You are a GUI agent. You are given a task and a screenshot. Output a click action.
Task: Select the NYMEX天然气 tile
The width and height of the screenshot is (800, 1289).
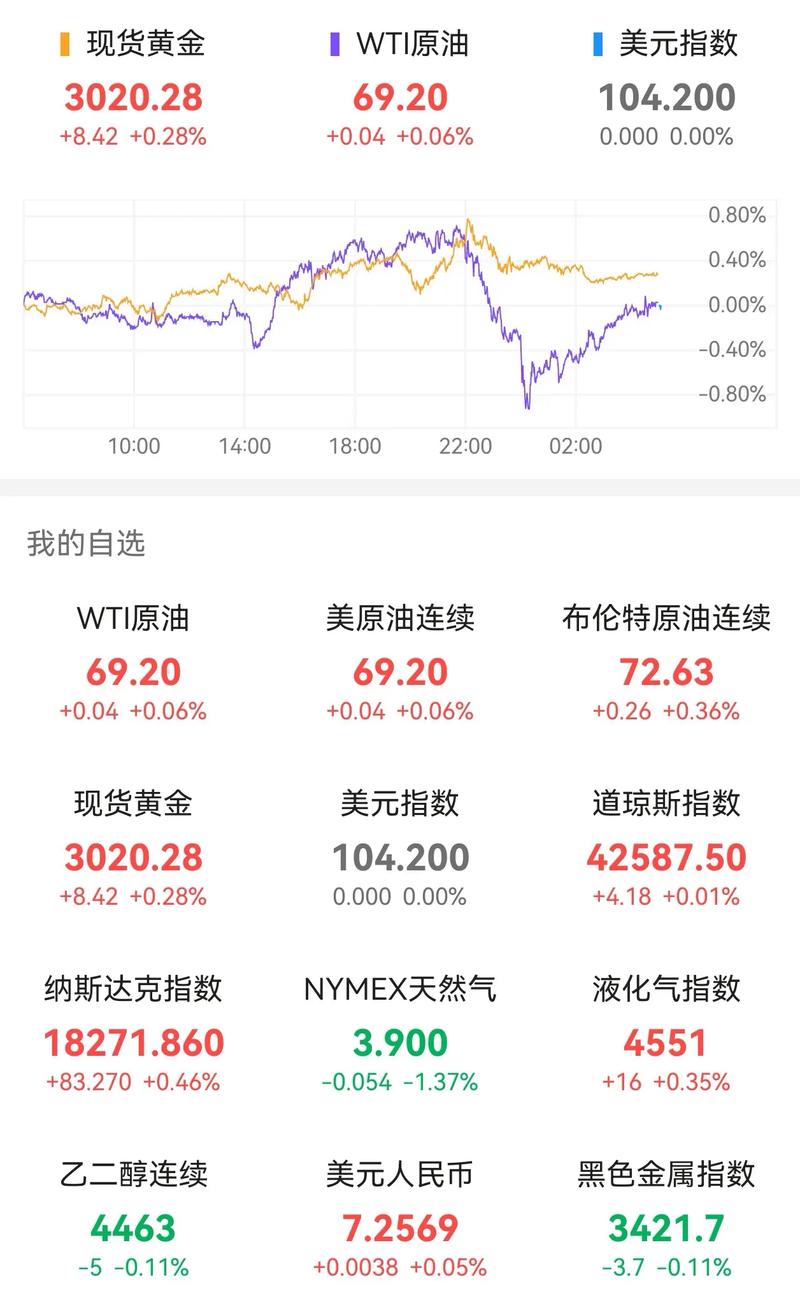coord(400,1034)
